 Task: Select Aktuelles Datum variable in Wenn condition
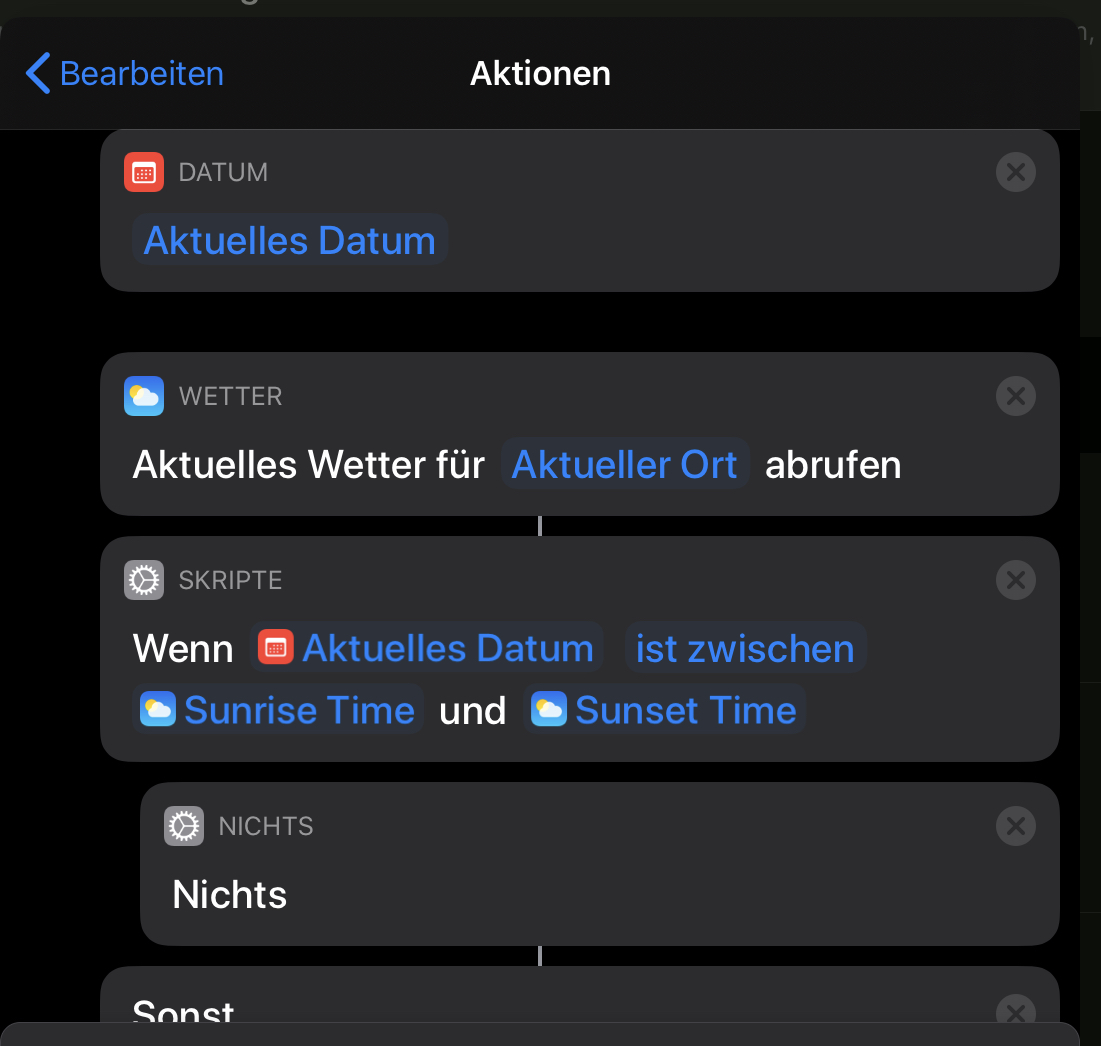(x=427, y=649)
